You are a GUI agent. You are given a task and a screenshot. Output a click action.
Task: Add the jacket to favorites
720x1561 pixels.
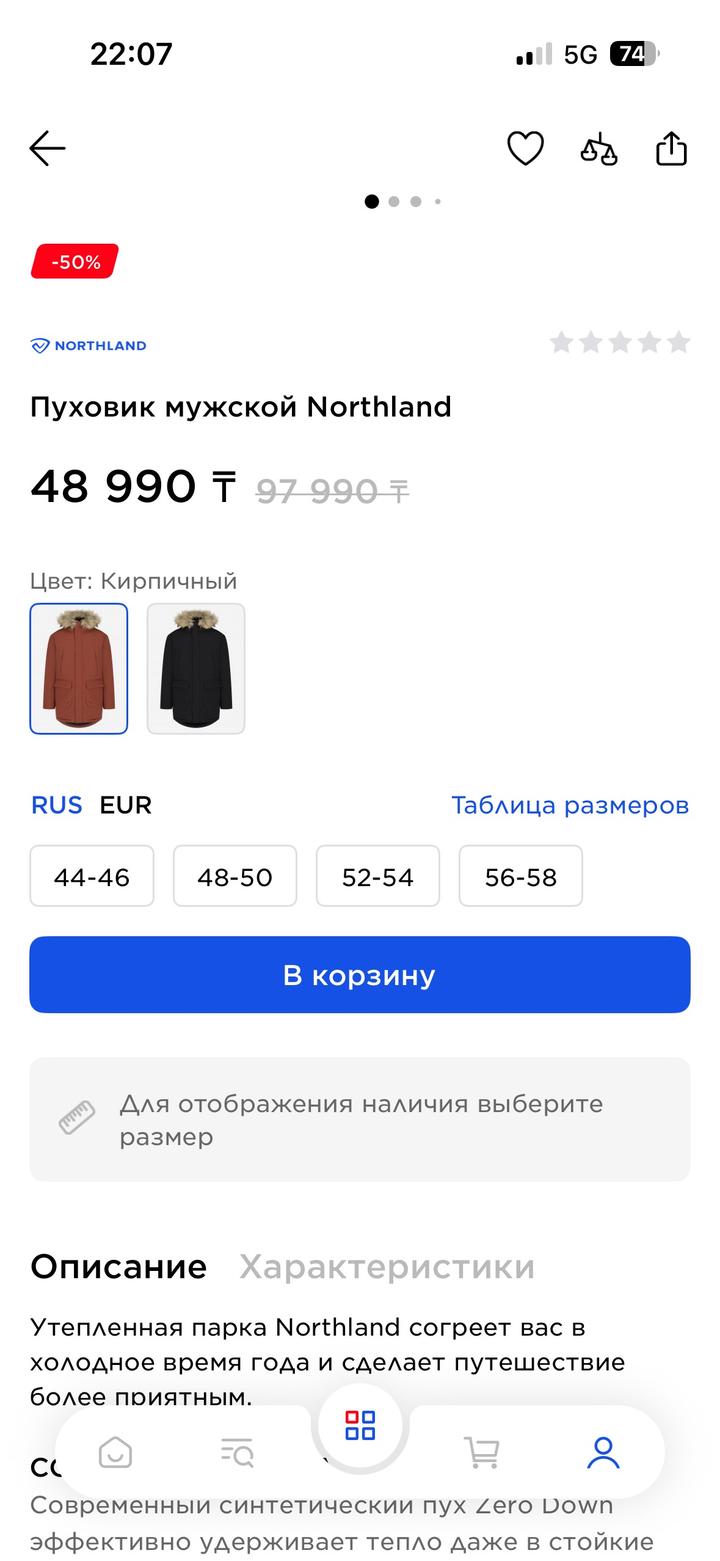[x=525, y=149]
